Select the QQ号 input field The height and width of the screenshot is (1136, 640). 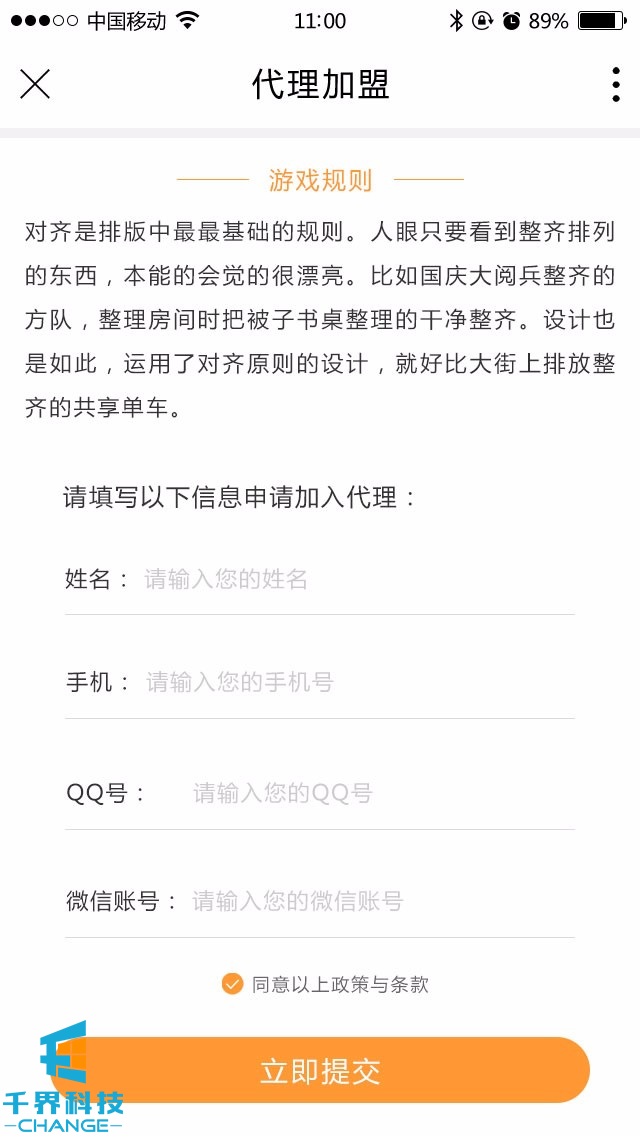point(380,793)
